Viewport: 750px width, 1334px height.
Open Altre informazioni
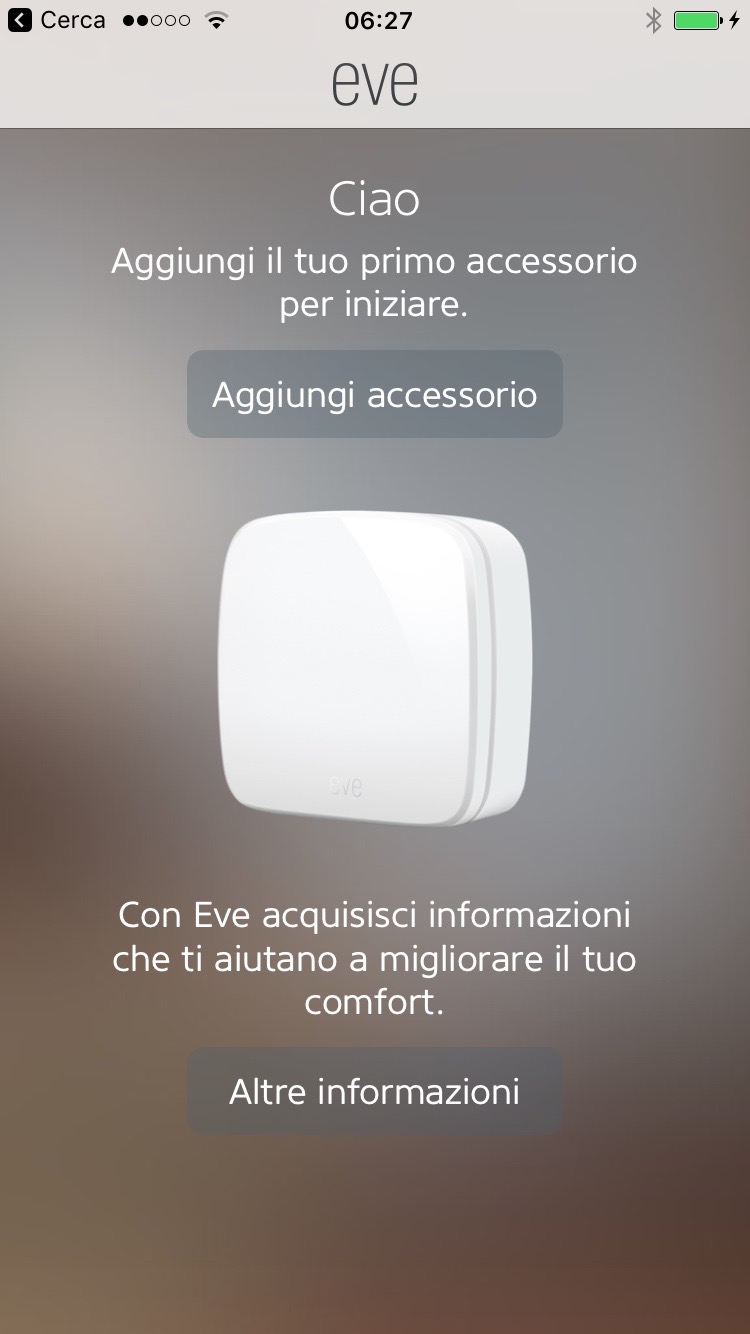374,1090
